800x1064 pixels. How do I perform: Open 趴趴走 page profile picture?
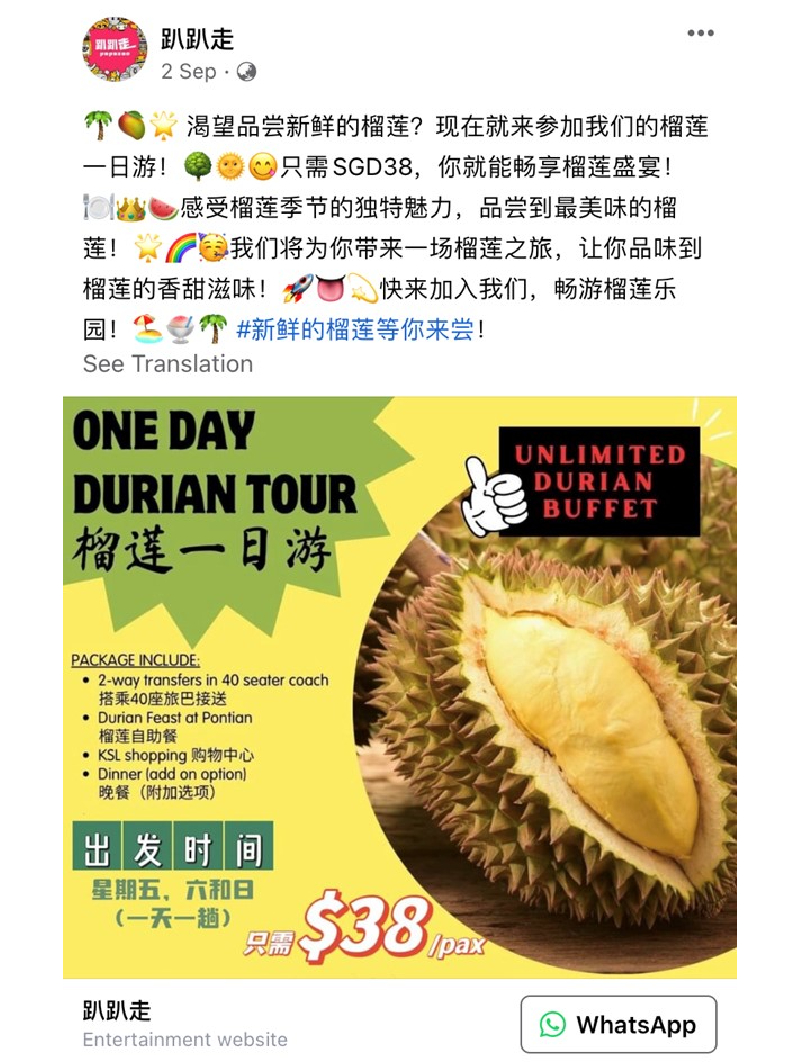pyautogui.click(x=115, y=49)
